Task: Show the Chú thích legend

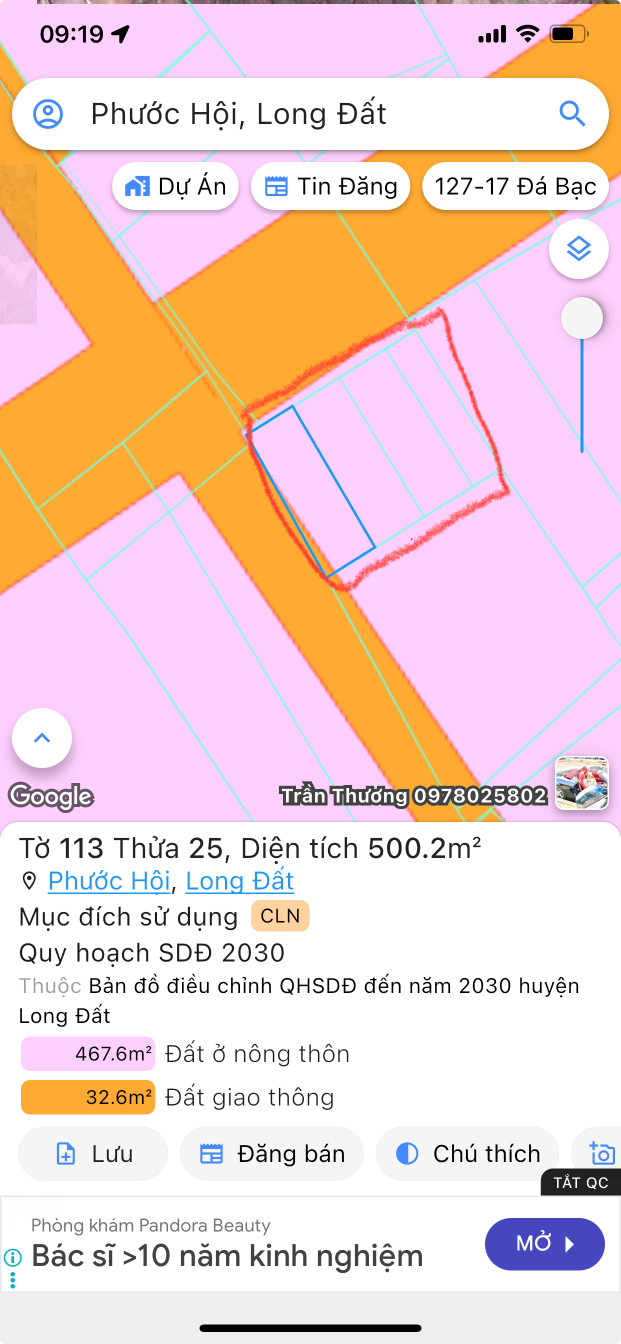Action: [x=468, y=1154]
